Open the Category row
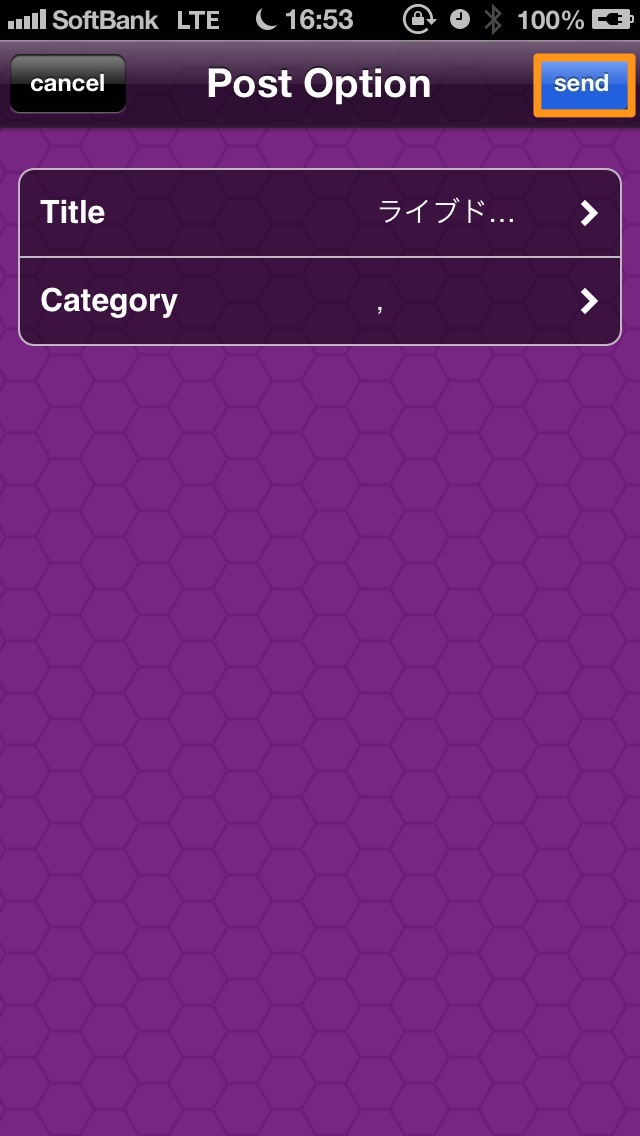640x1136 pixels. [320, 301]
